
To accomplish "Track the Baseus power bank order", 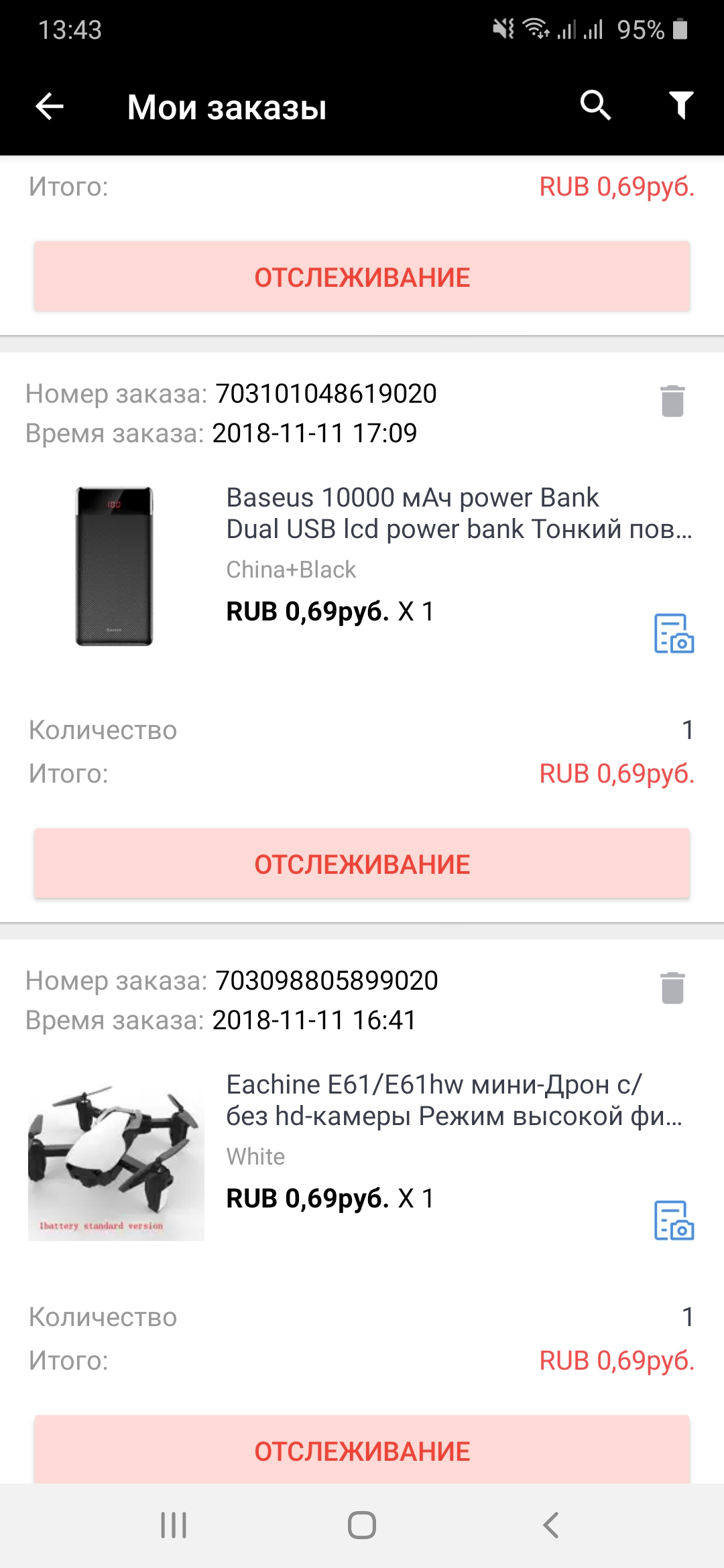I will [x=362, y=864].
